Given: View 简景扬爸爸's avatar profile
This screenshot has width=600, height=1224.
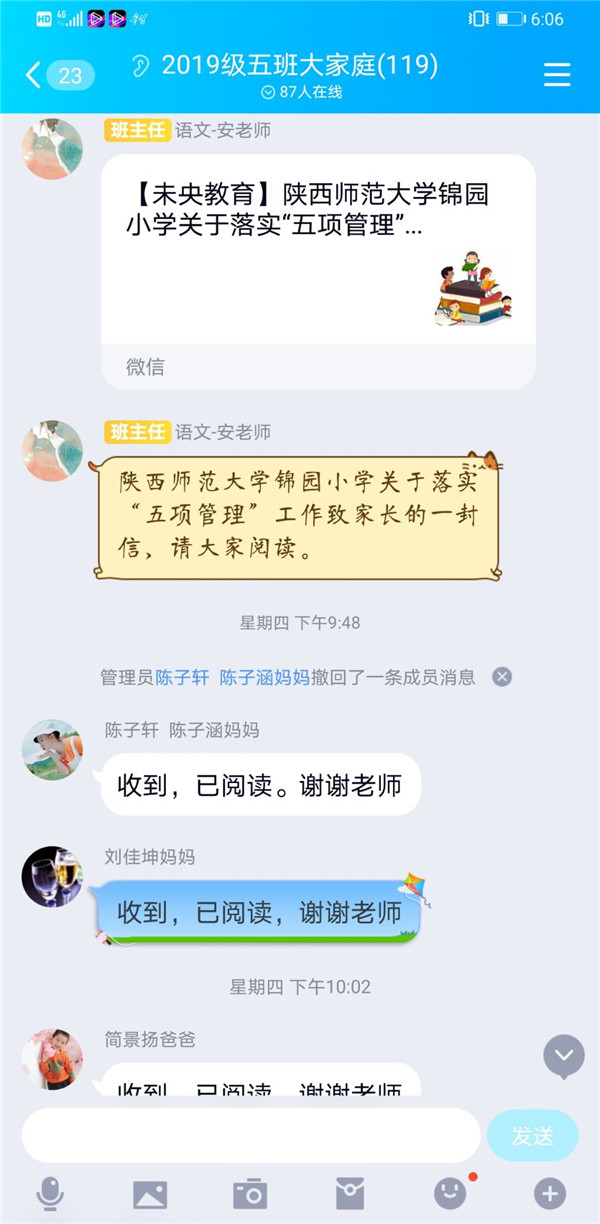Looking at the screenshot, I should 52,1059.
